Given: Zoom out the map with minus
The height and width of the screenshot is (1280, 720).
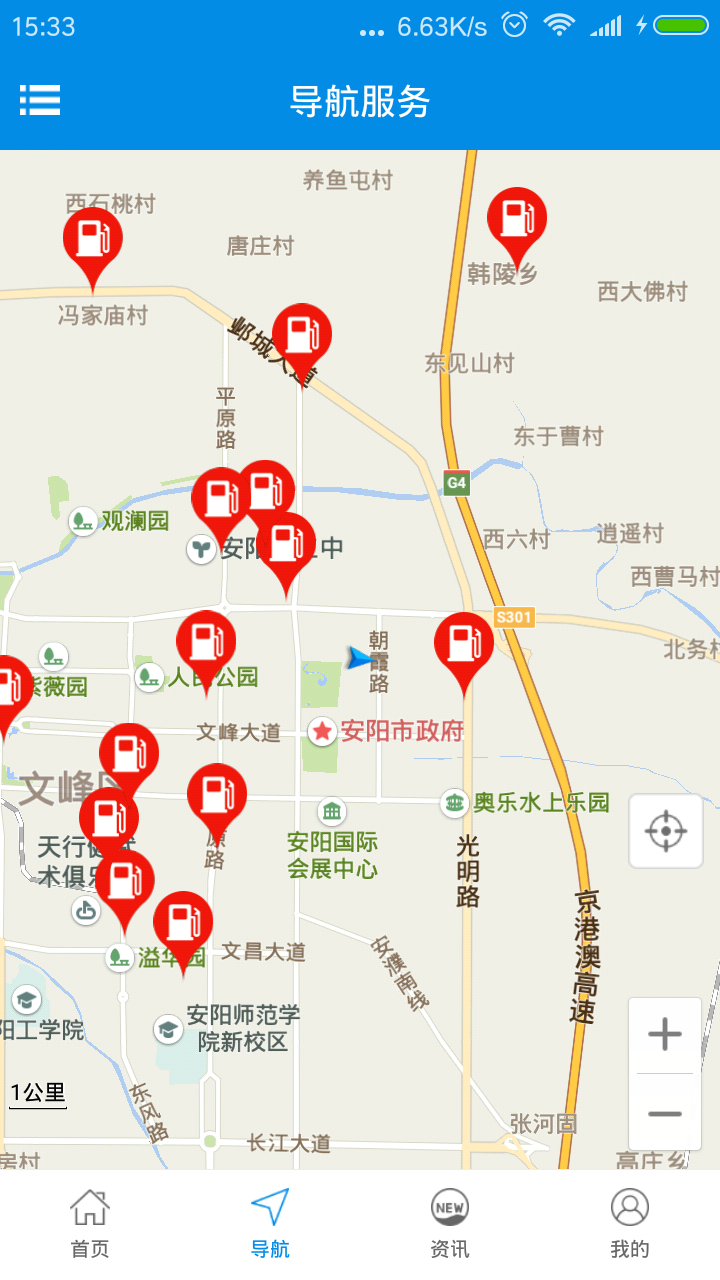Looking at the screenshot, I should [665, 1113].
